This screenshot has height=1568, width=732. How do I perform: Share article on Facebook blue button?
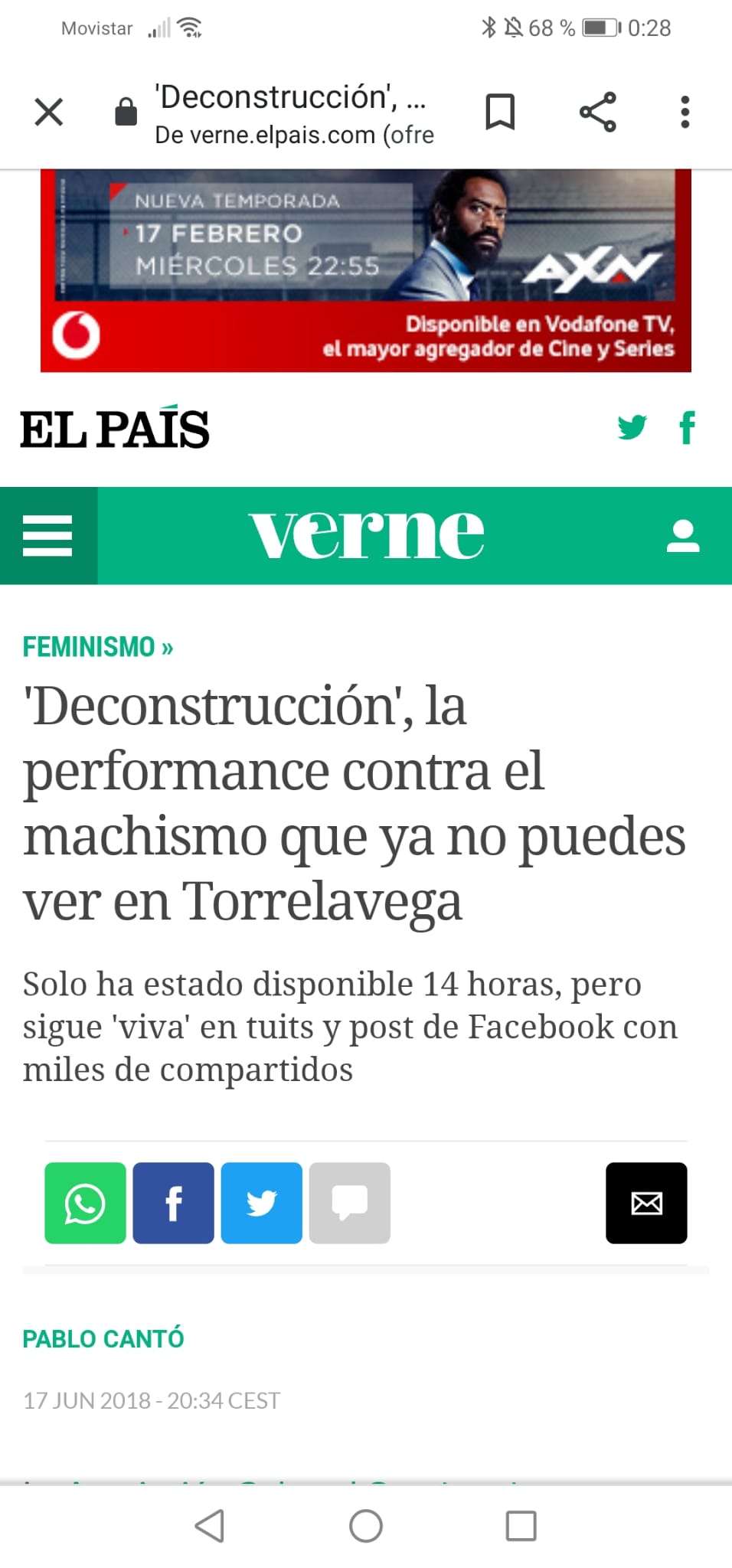click(x=173, y=1203)
